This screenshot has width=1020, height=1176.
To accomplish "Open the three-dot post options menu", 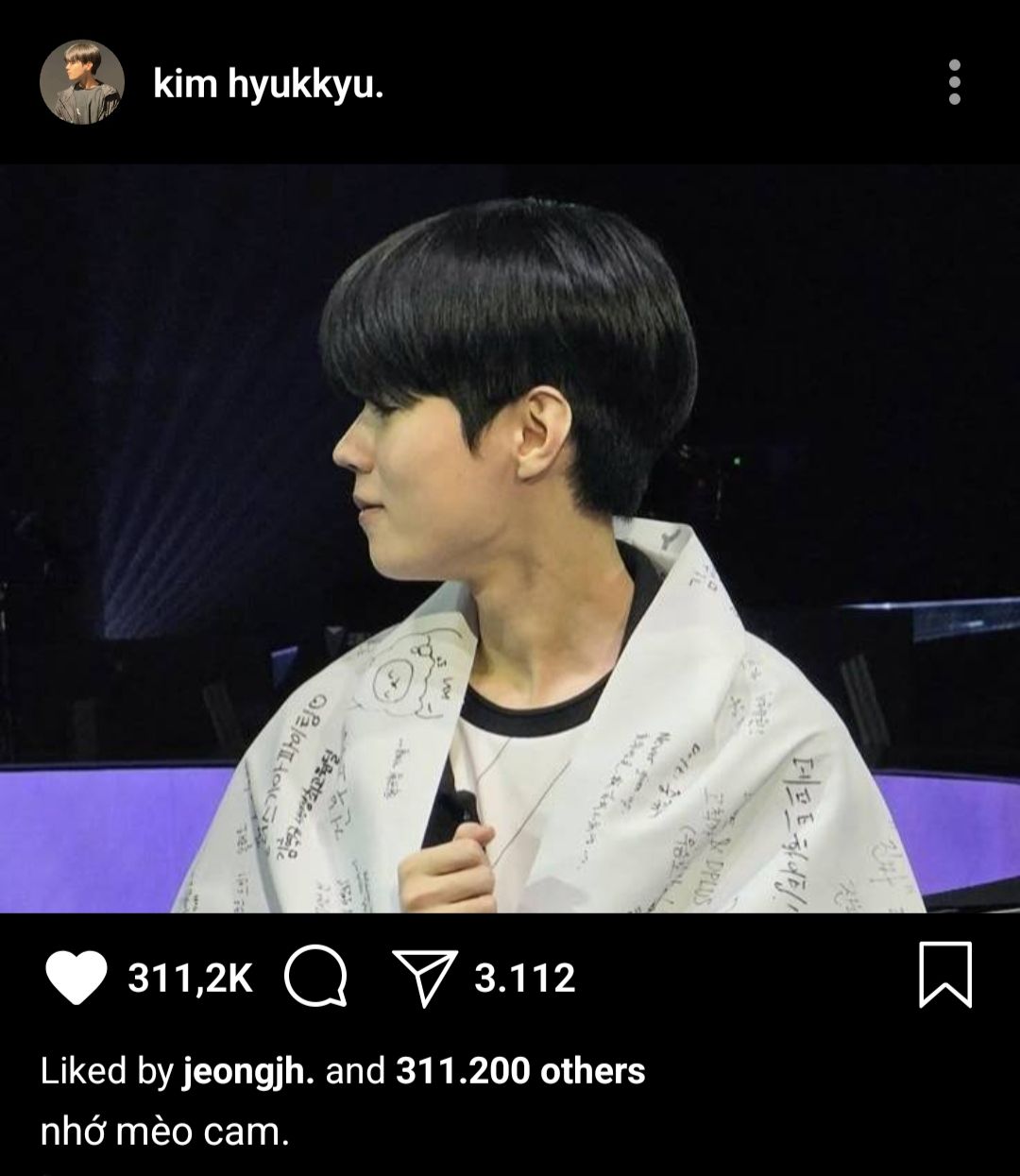I will (x=954, y=82).
